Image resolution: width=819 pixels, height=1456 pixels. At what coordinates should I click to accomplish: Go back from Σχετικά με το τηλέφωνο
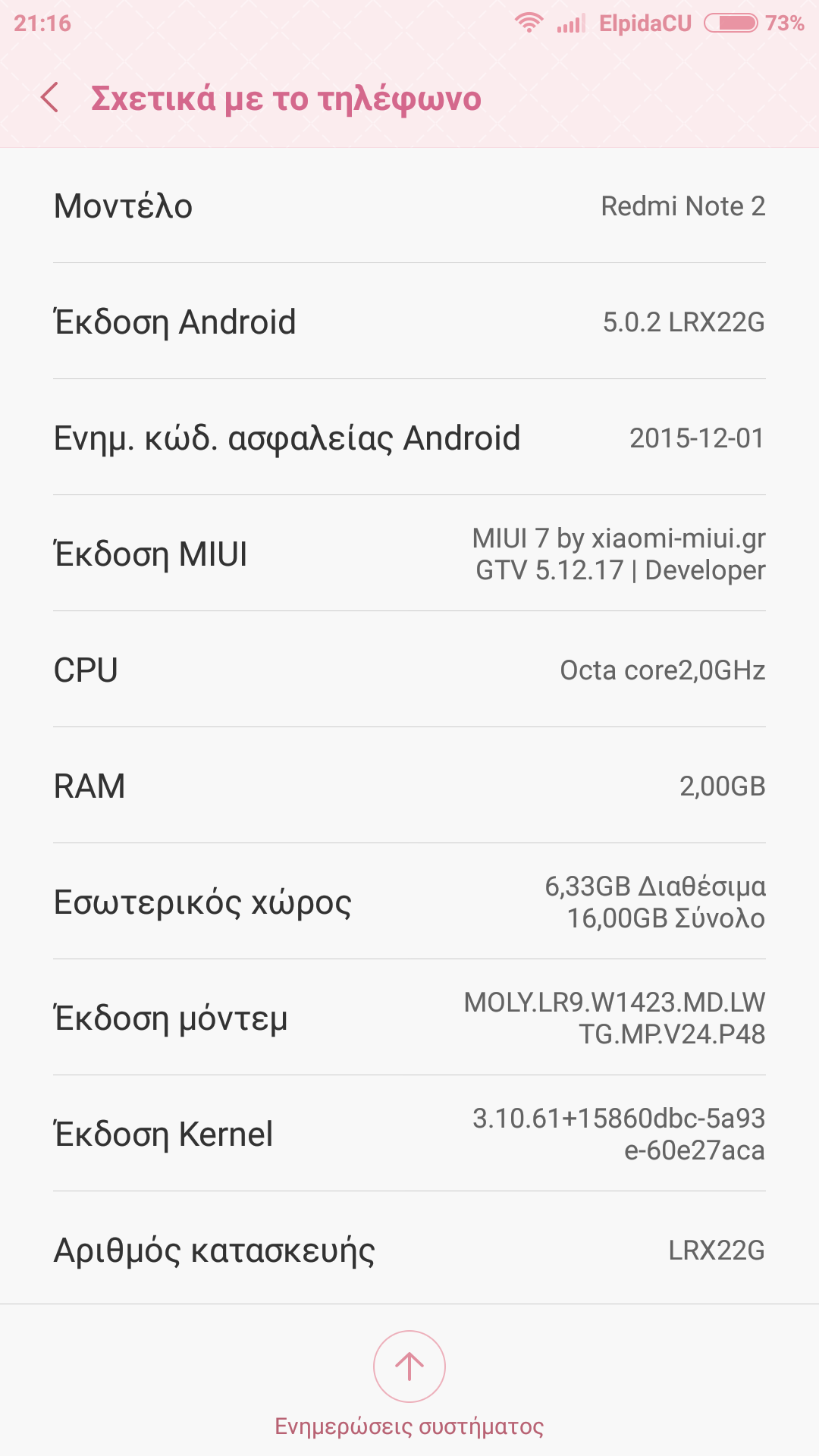click(50, 99)
